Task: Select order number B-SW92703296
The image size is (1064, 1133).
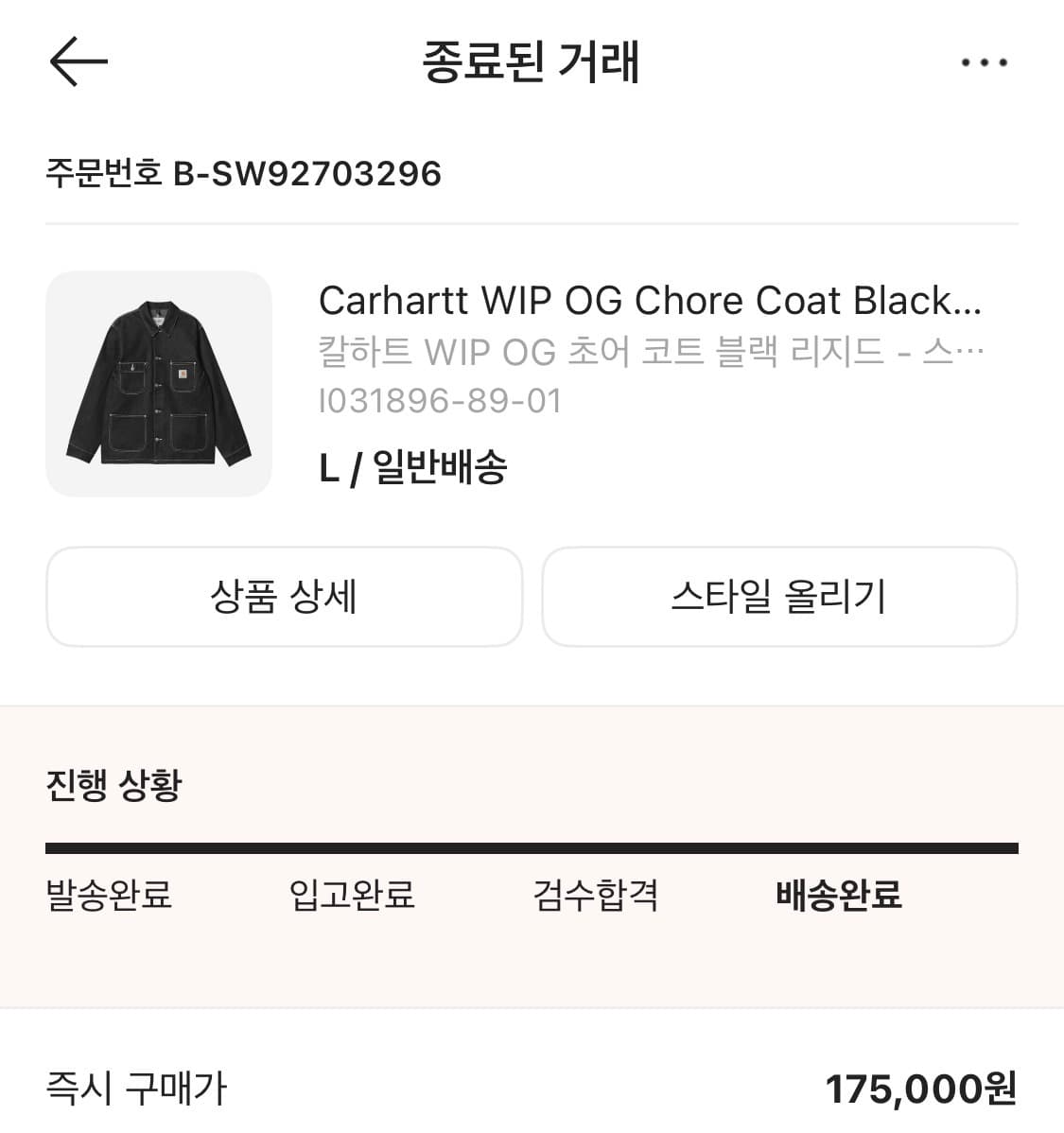Action: [245, 172]
